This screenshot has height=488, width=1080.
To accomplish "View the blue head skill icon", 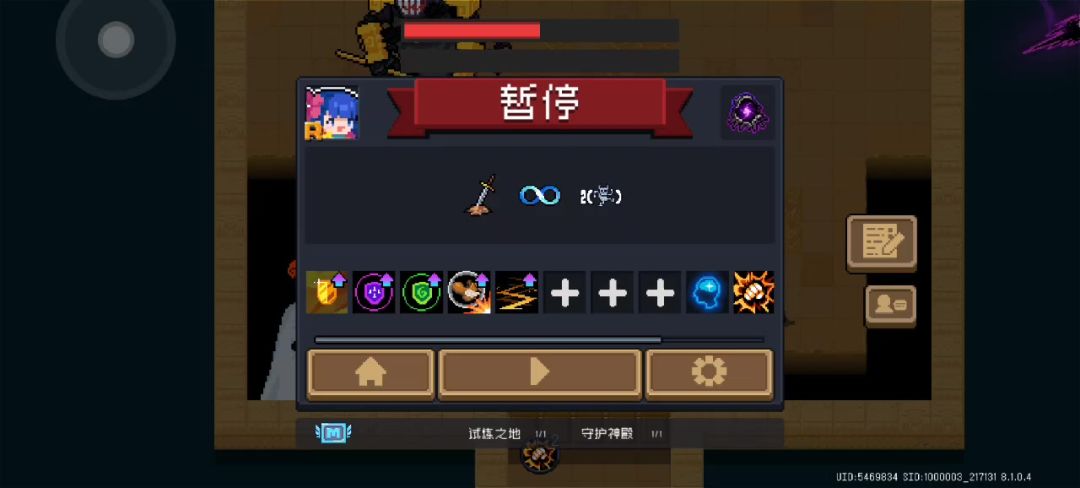I will (706, 292).
